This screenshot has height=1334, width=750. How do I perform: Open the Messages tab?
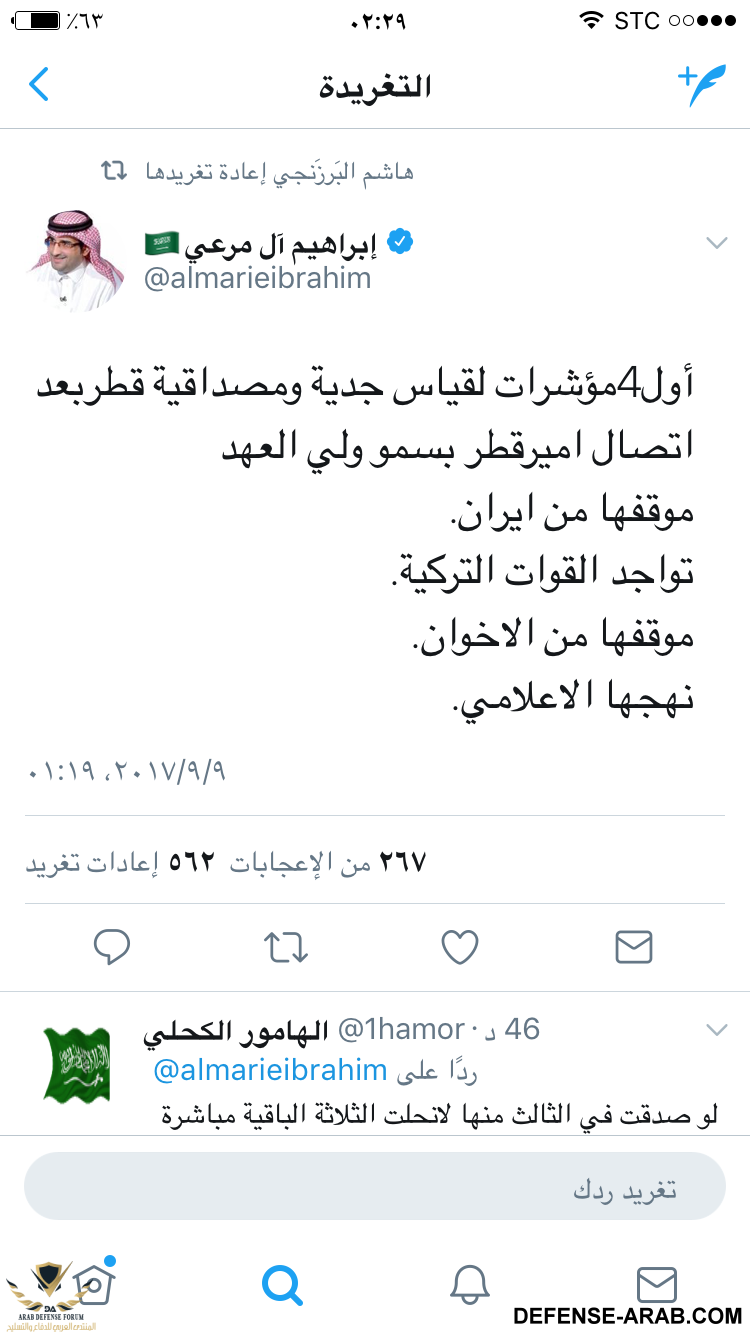tap(657, 1282)
